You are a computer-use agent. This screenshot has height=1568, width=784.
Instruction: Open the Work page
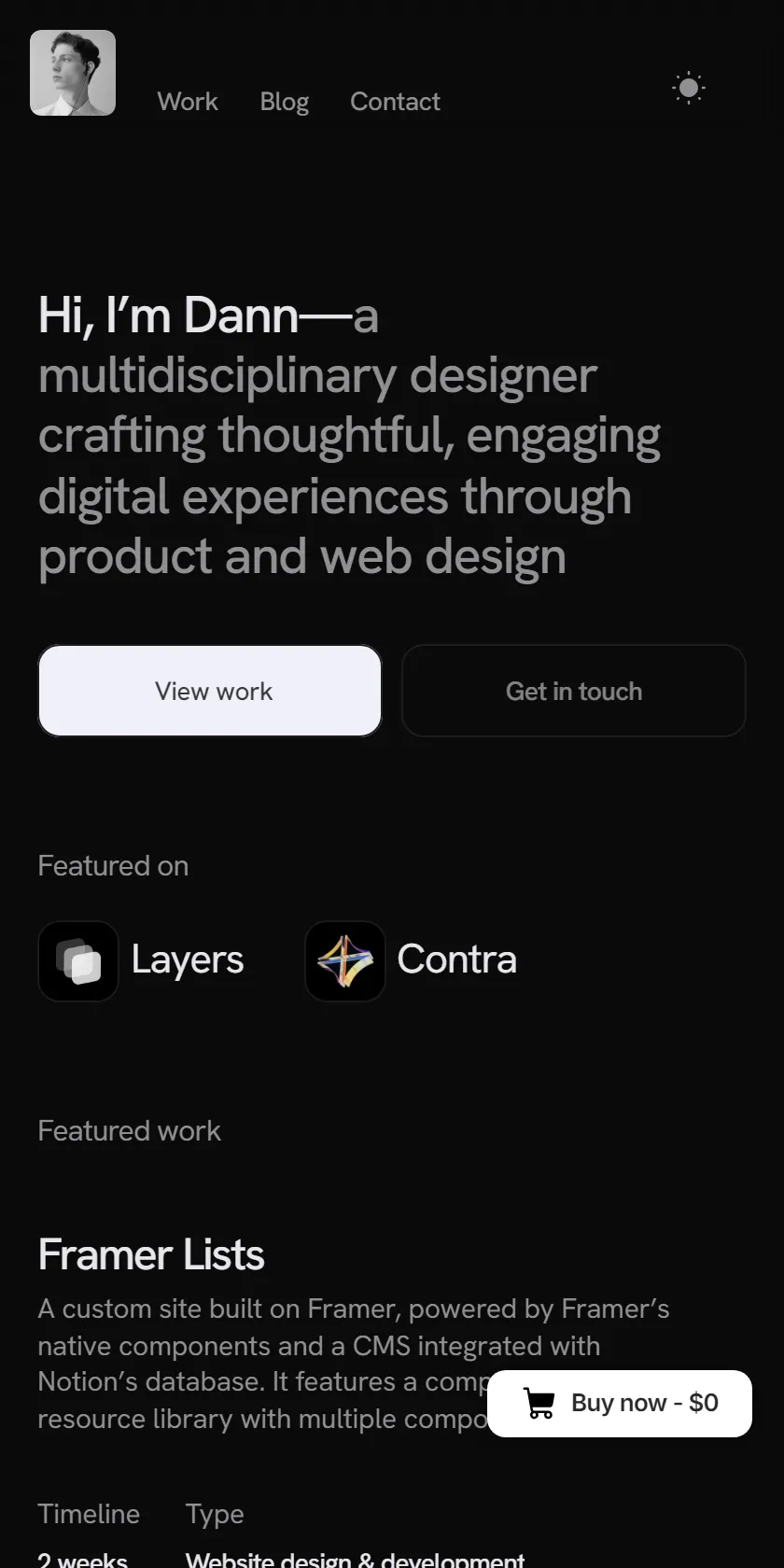click(188, 102)
